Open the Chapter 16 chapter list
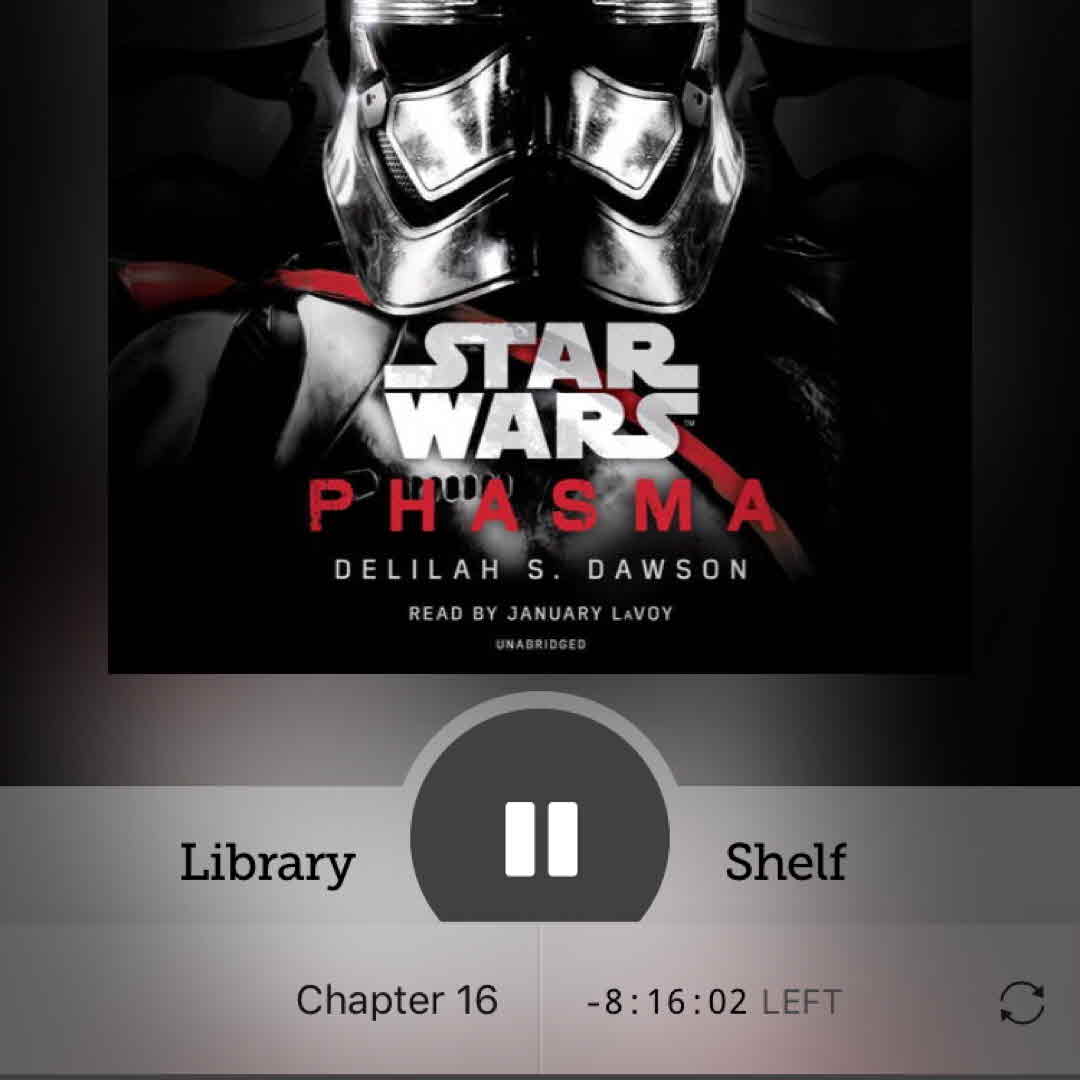 click(x=396, y=1001)
